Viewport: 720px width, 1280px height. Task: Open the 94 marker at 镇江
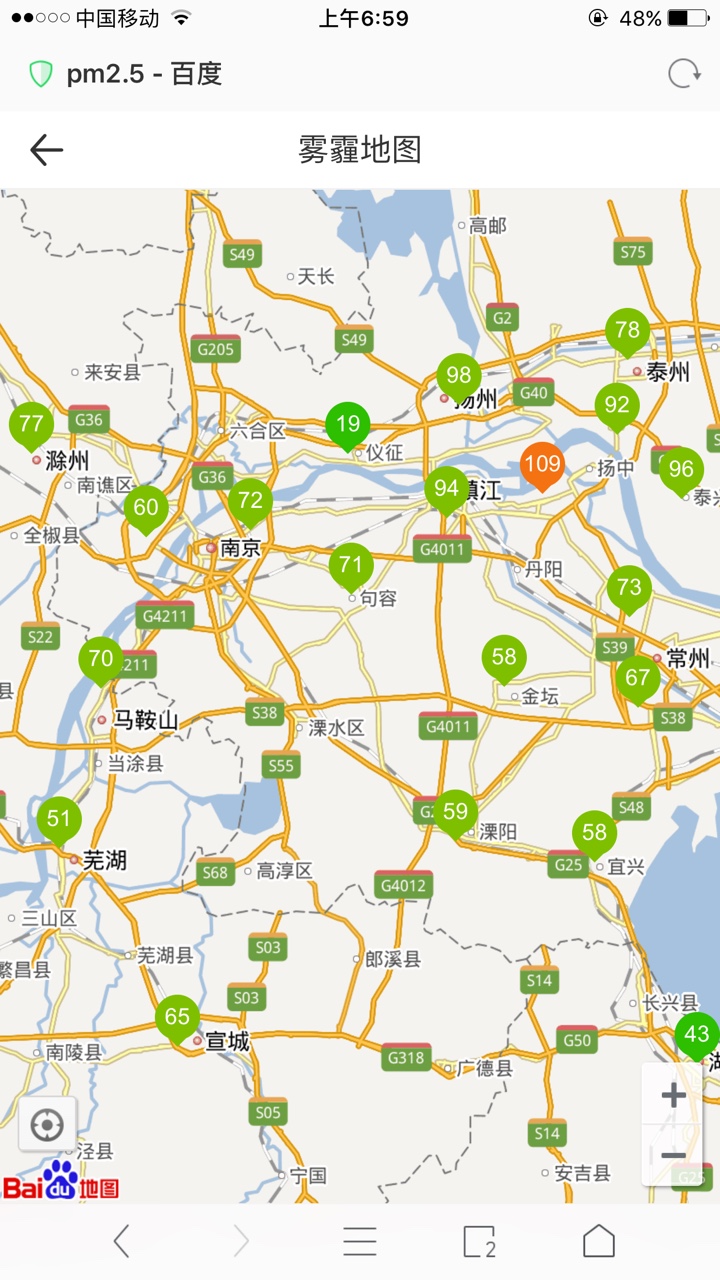tap(446, 489)
